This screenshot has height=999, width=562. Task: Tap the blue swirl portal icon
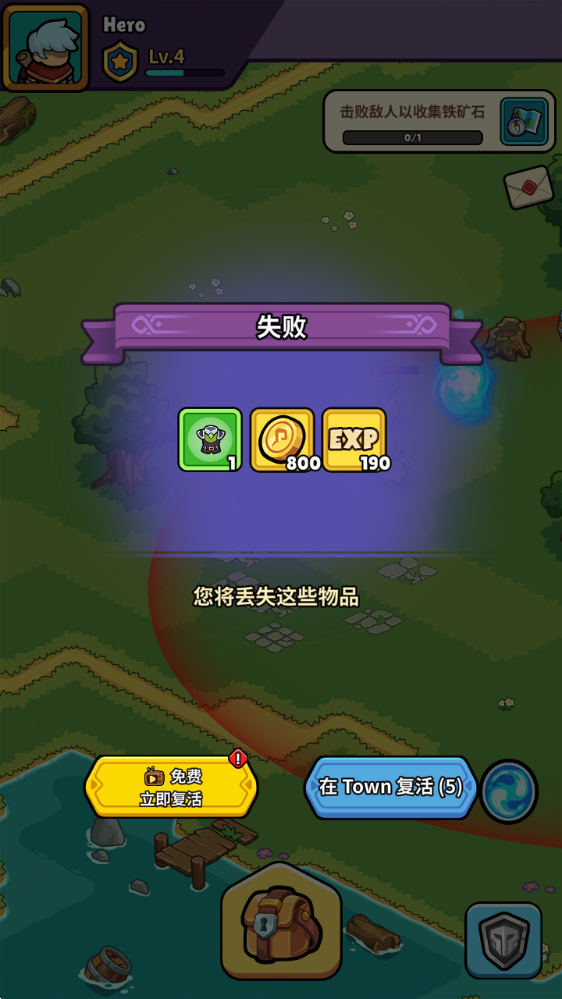coord(509,791)
